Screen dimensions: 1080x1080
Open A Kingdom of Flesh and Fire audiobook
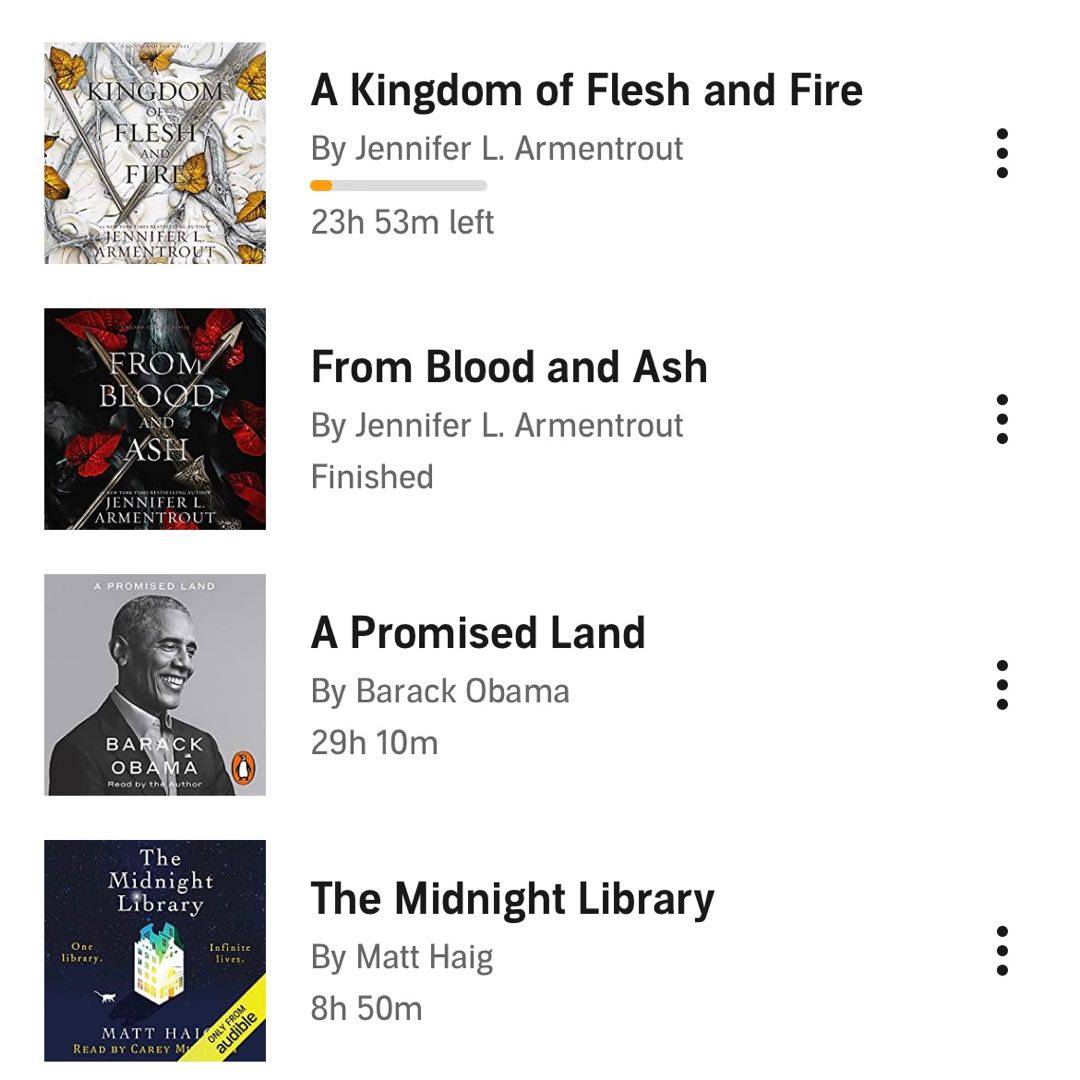[586, 91]
